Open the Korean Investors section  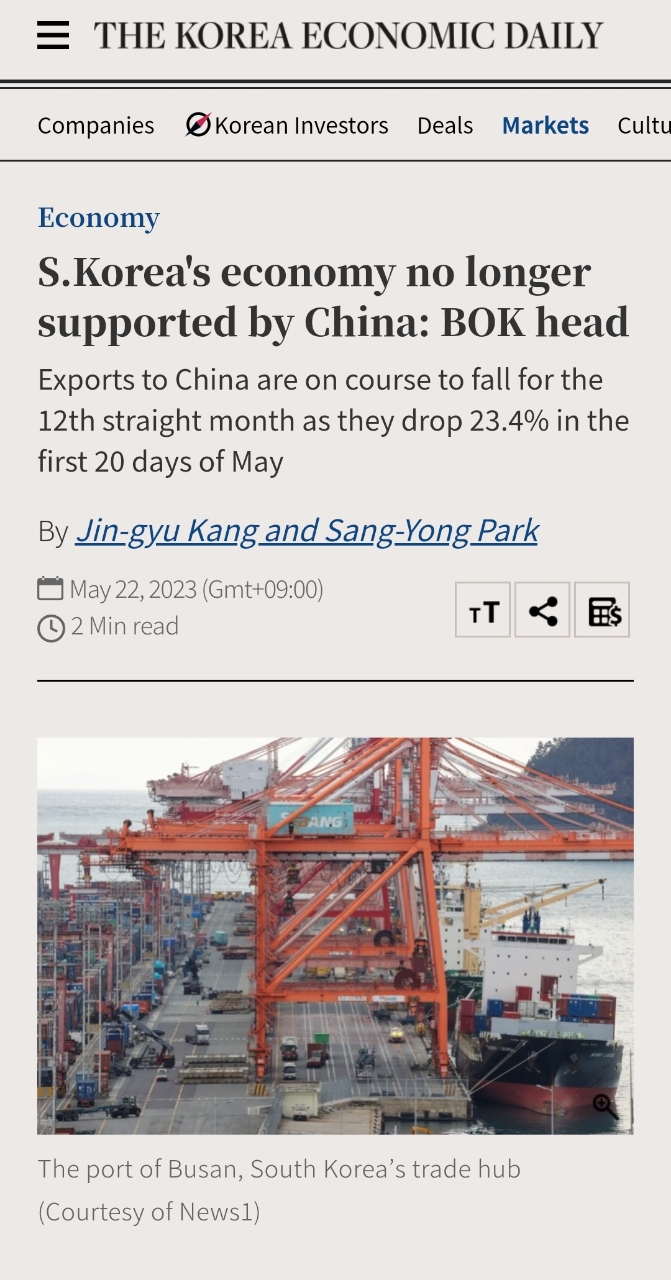click(x=287, y=126)
